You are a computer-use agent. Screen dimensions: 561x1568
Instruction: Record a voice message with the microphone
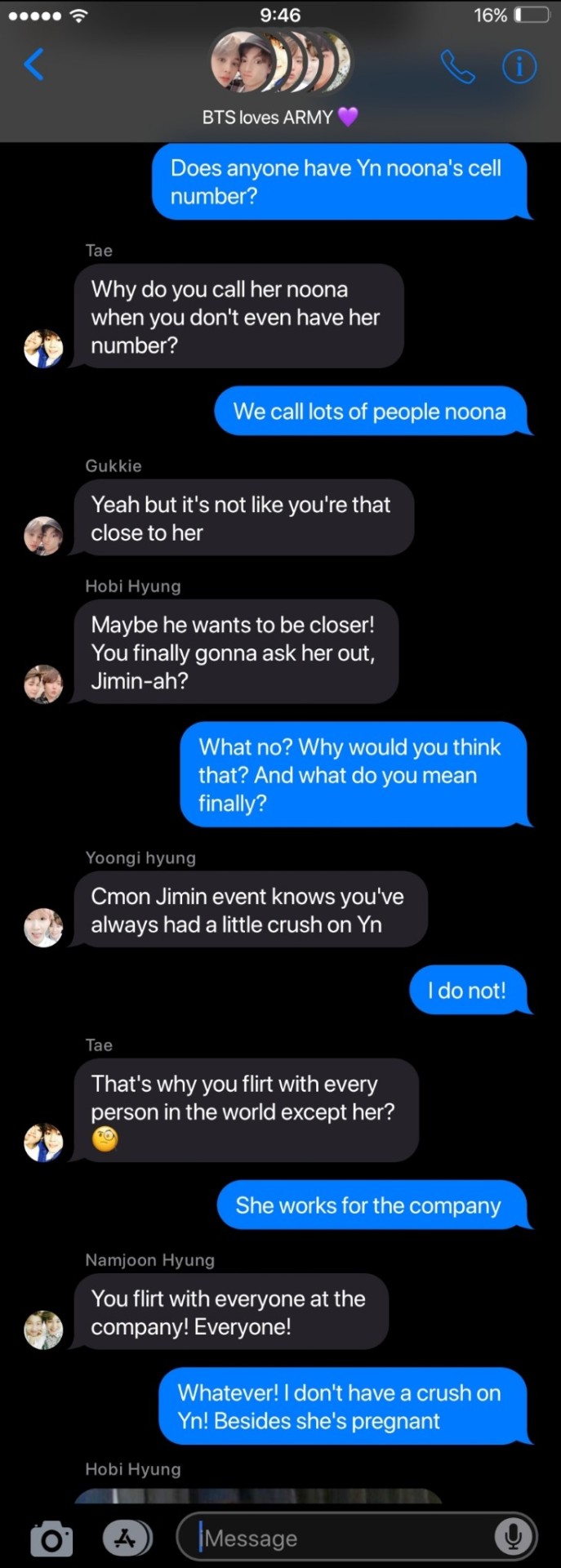(x=514, y=1539)
